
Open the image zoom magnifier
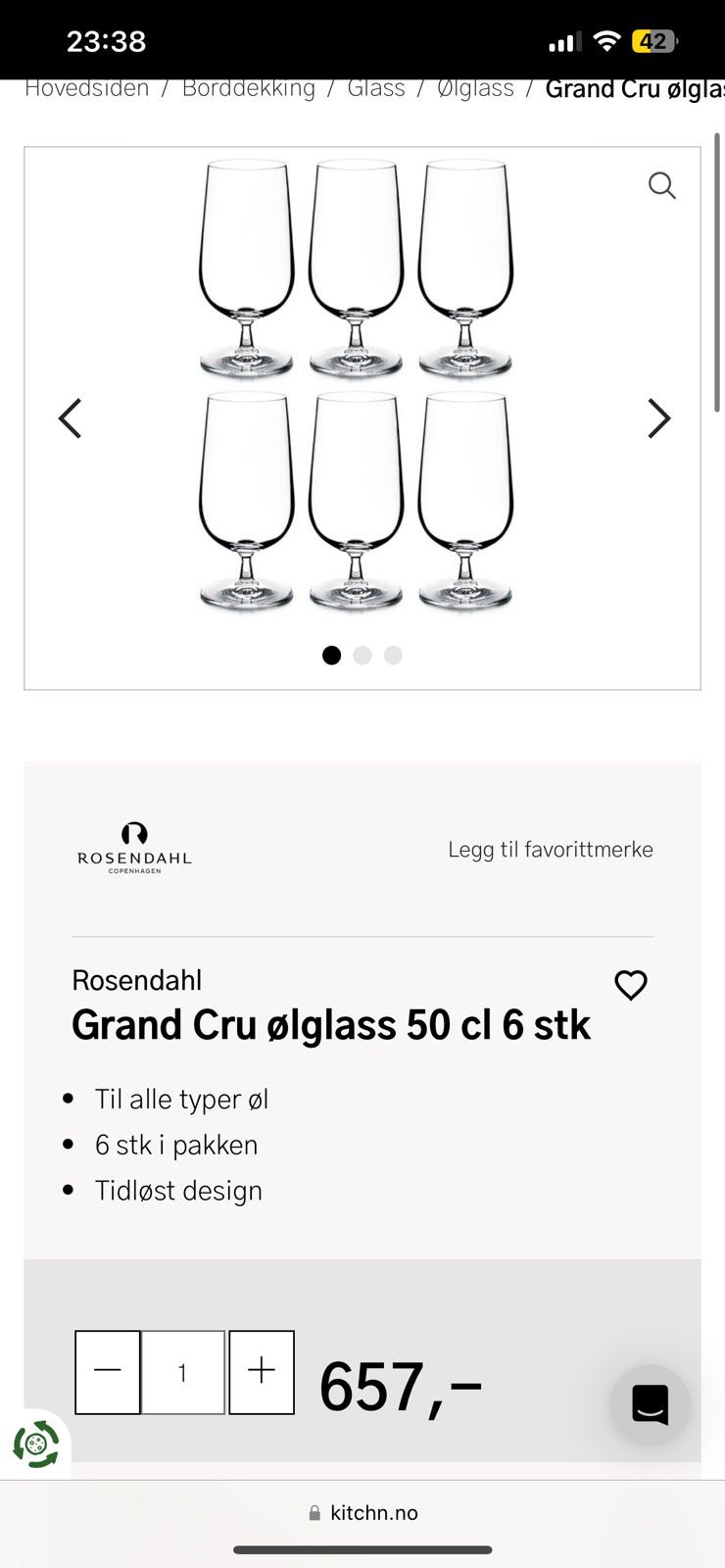pyautogui.click(x=662, y=185)
